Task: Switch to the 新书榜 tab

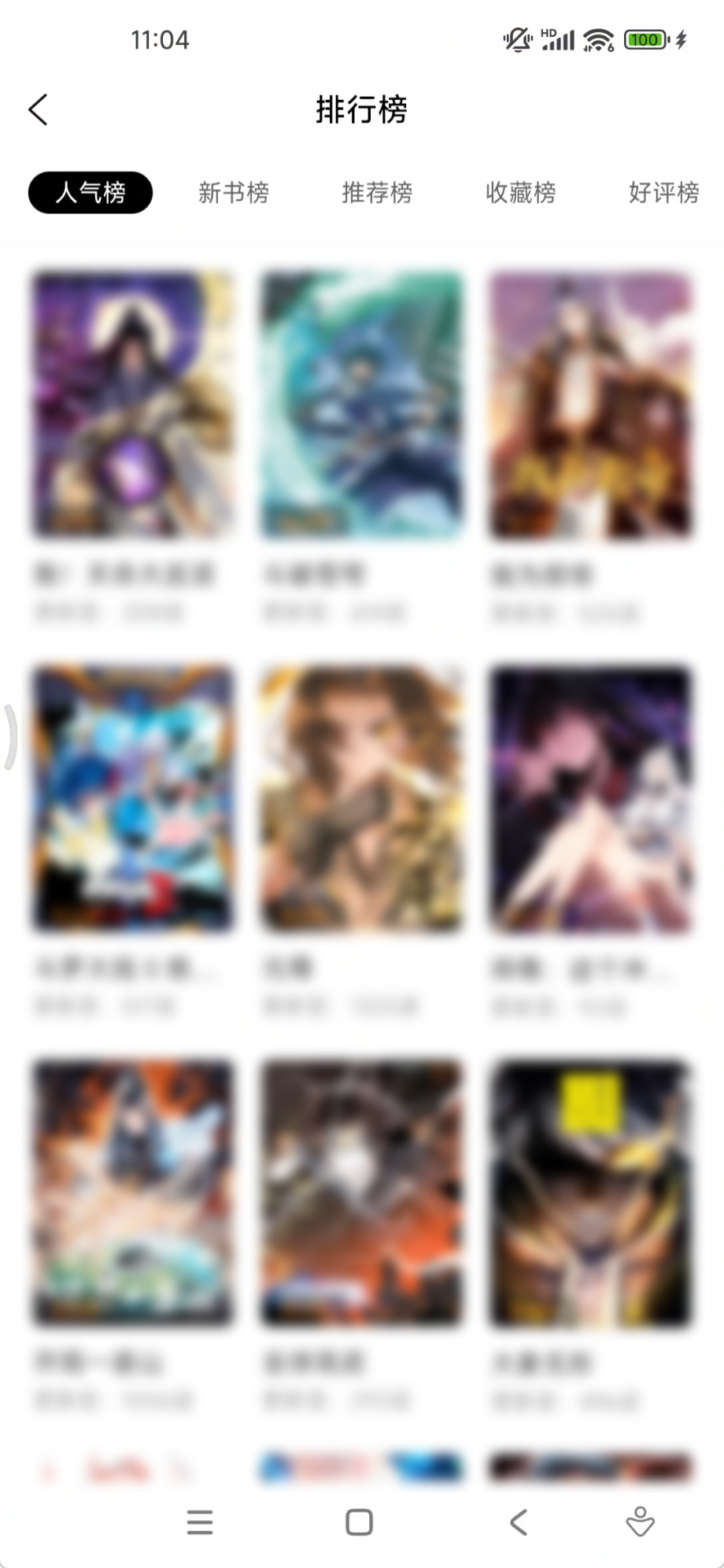Action: (233, 192)
